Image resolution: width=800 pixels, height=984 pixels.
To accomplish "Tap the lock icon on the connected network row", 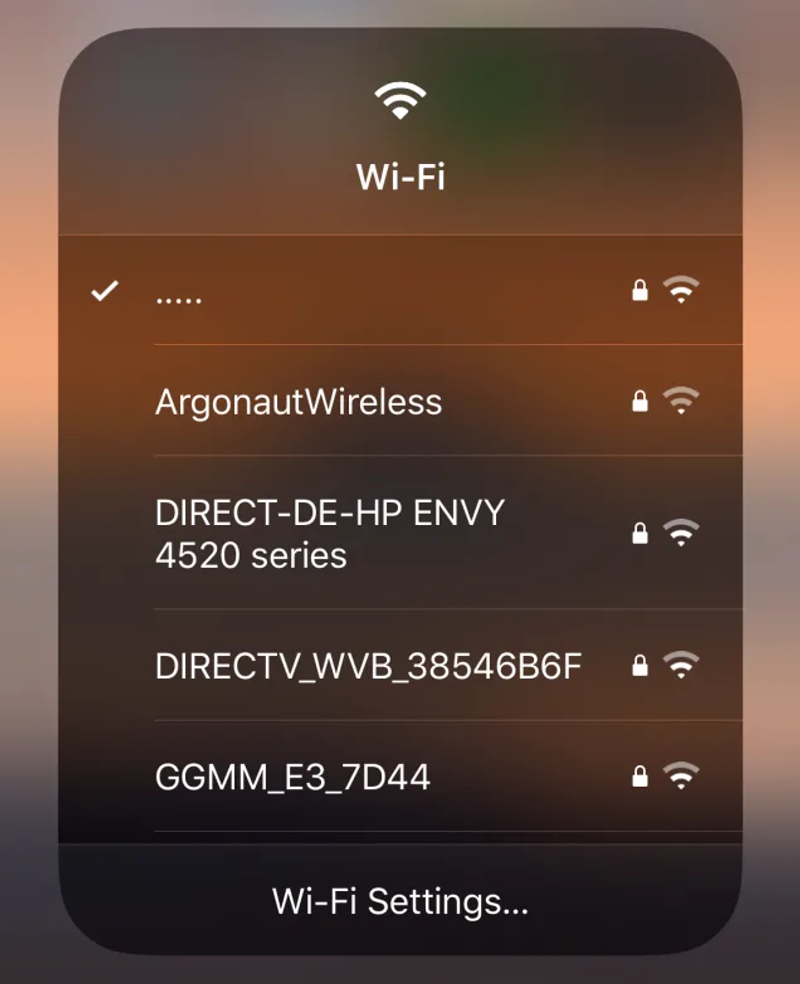I will 637,292.
